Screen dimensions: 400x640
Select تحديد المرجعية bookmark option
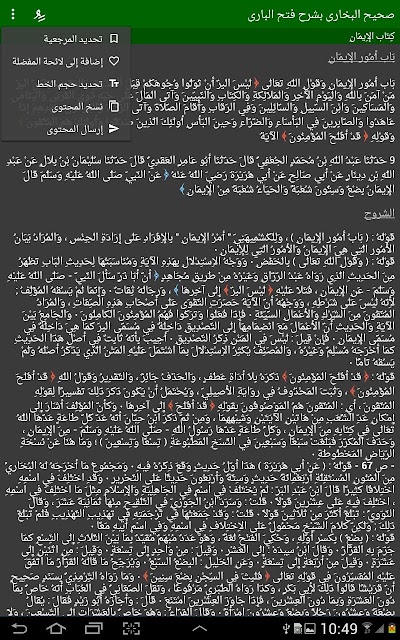point(66,39)
